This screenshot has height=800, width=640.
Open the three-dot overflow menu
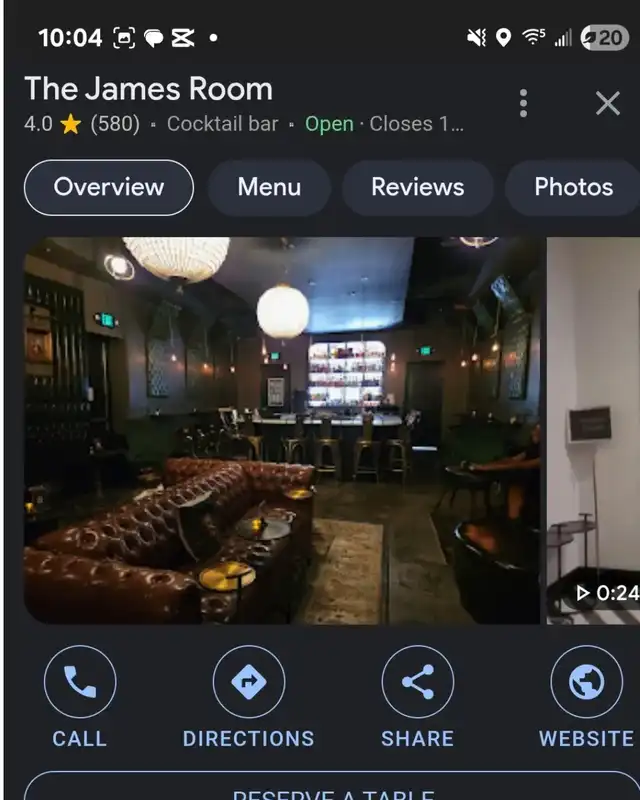(522, 103)
